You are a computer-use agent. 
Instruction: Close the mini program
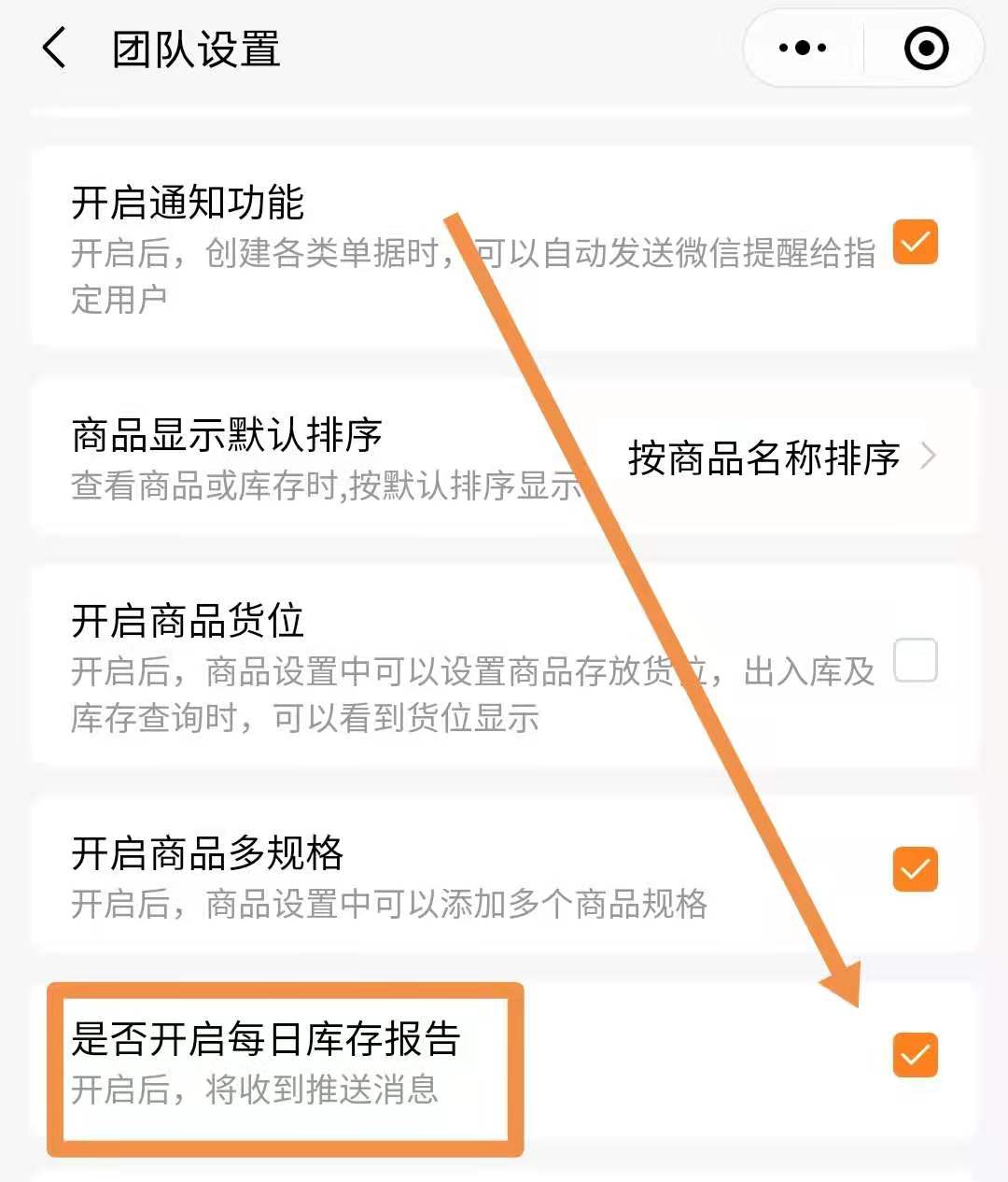click(926, 49)
